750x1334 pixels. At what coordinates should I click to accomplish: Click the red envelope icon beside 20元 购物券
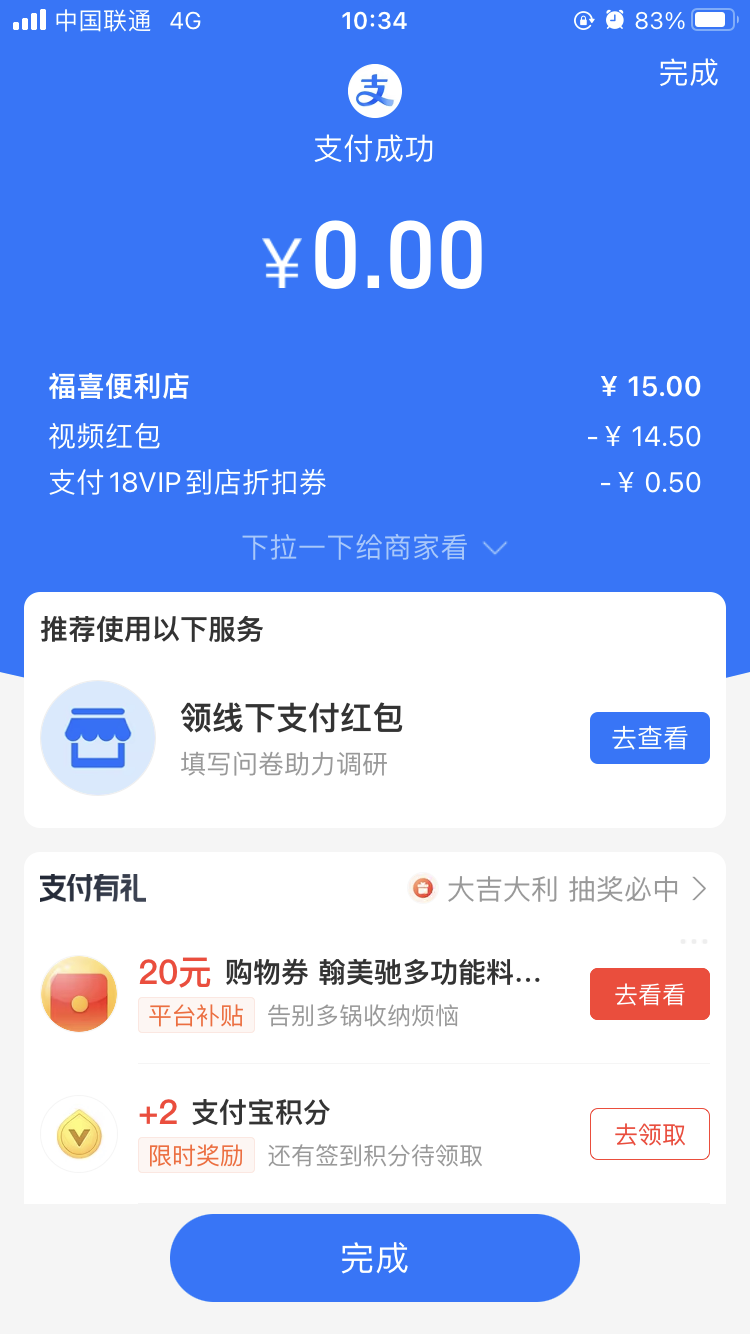(x=79, y=993)
